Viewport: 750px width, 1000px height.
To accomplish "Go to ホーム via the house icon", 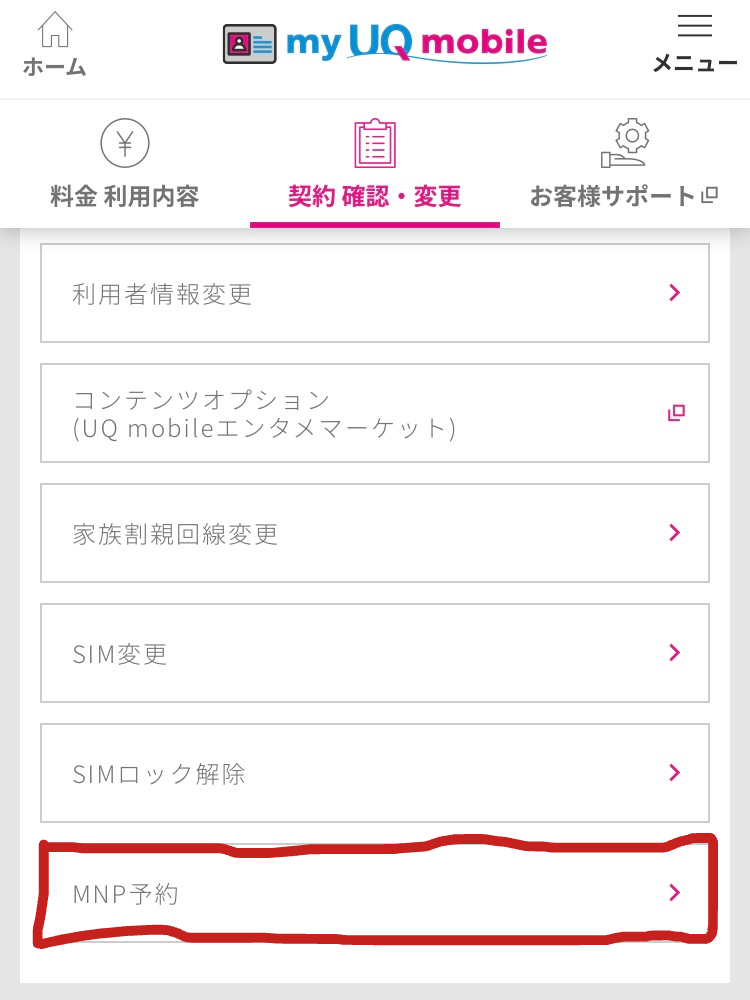I will point(54,43).
